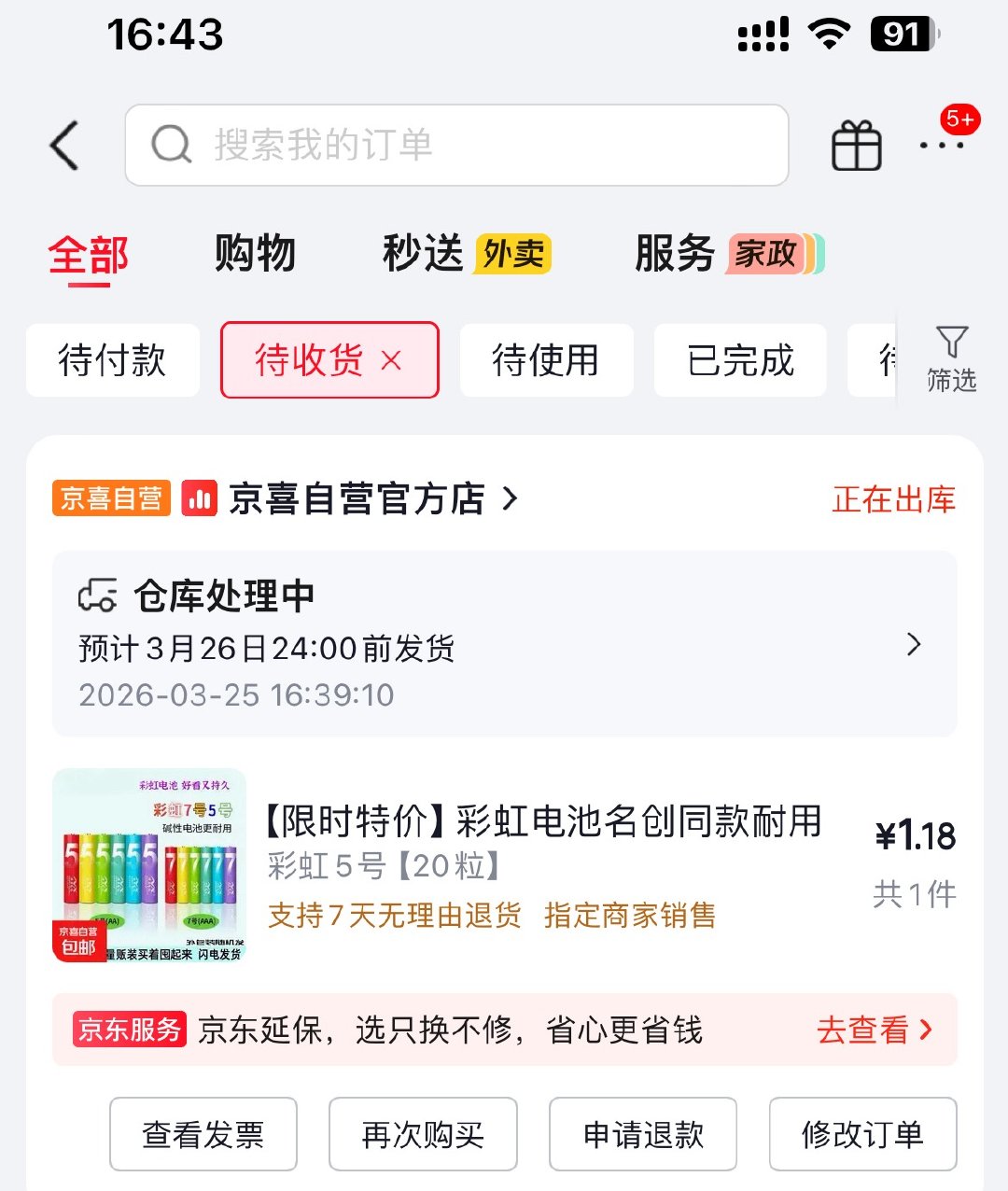Viewport: 1008px width, 1191px height.
Task: Remove the 待收货 filter by tapping its ×
Action: 393,359
